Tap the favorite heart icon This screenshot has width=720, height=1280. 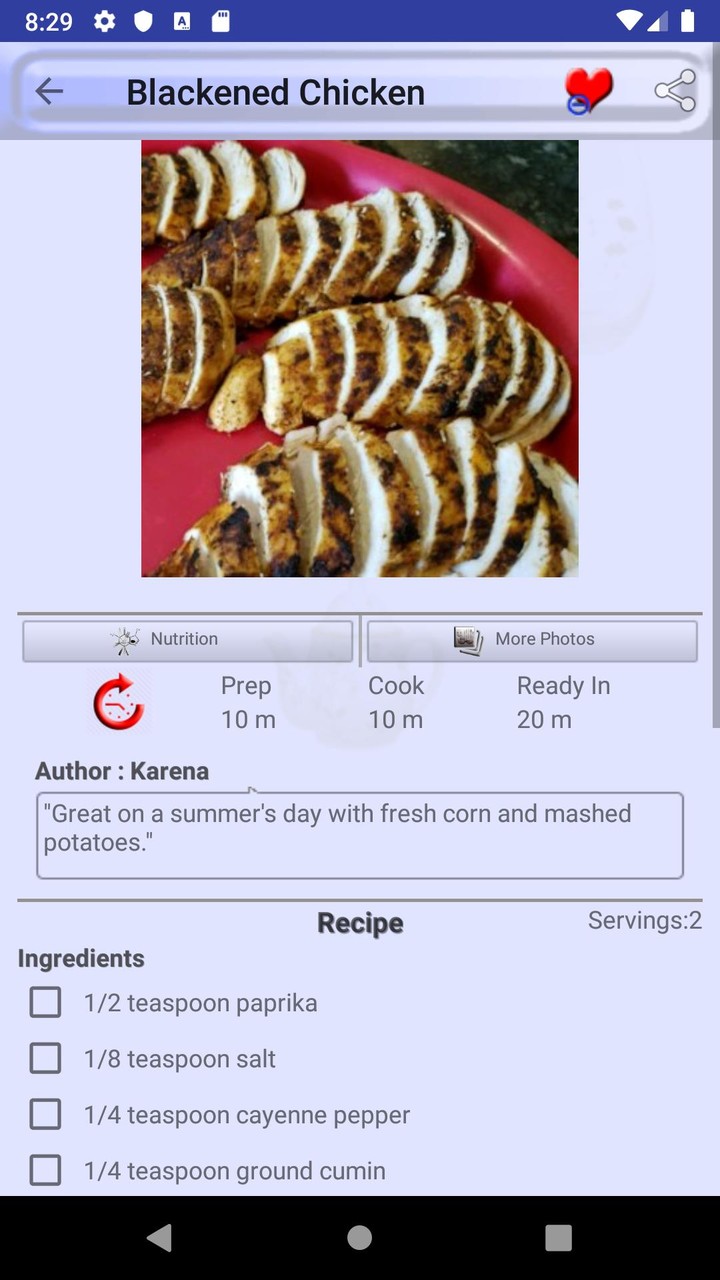[x=589, y=90]
